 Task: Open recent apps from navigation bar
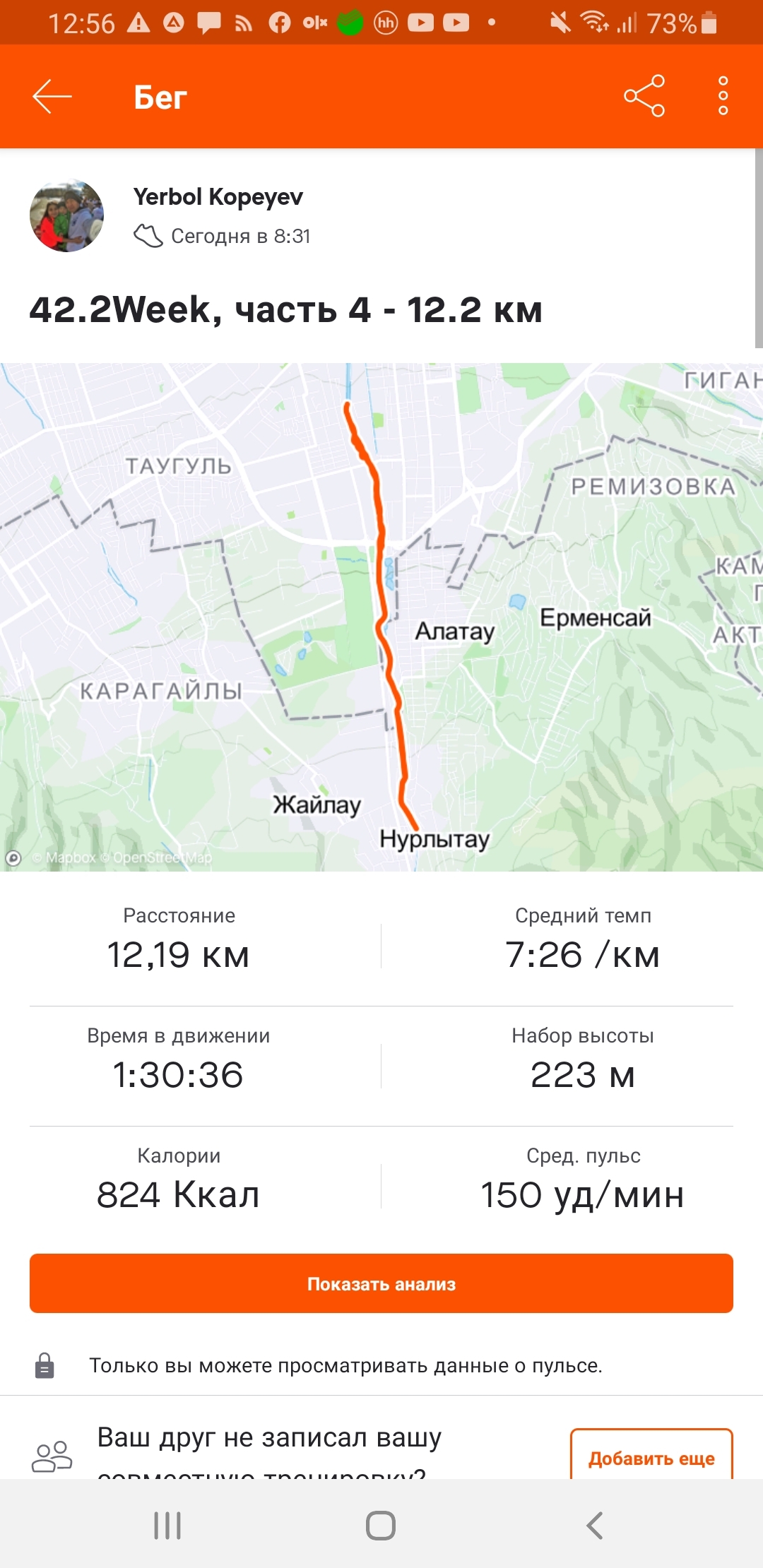(x=167, y=1525)
